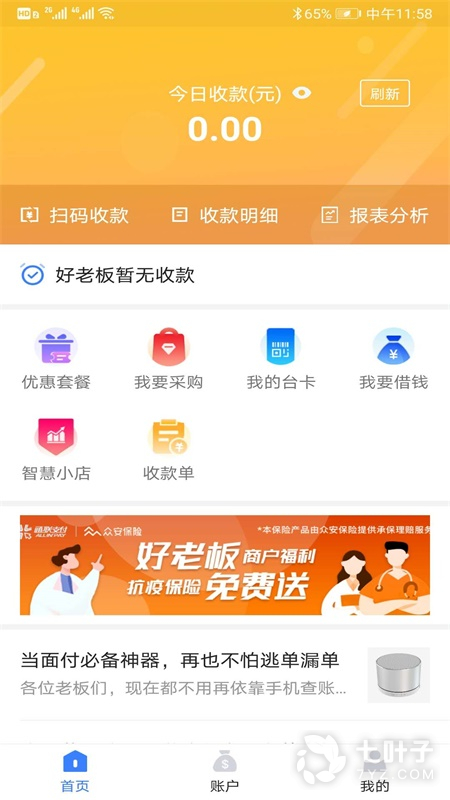This screenshot has height=800, width=450.
Task: Read the 当面付必备神器 article
Action: pos(225,674)
